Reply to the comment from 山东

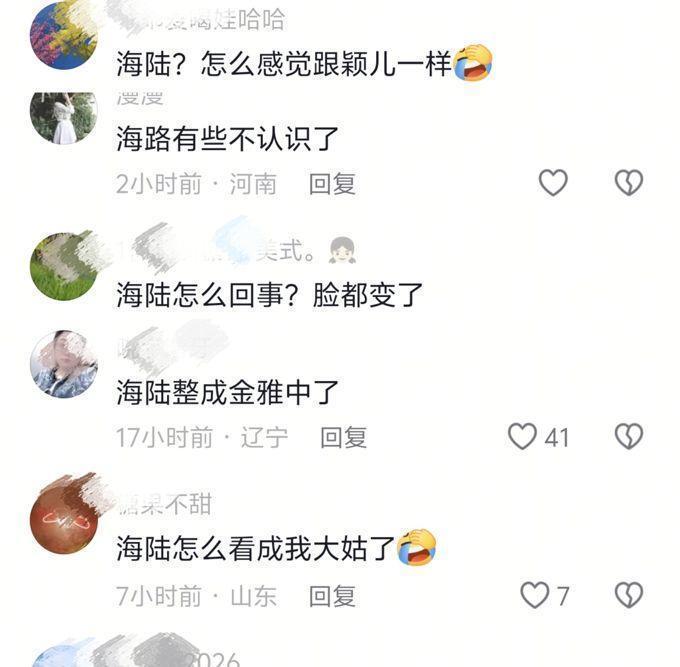[x=332, y=597]
